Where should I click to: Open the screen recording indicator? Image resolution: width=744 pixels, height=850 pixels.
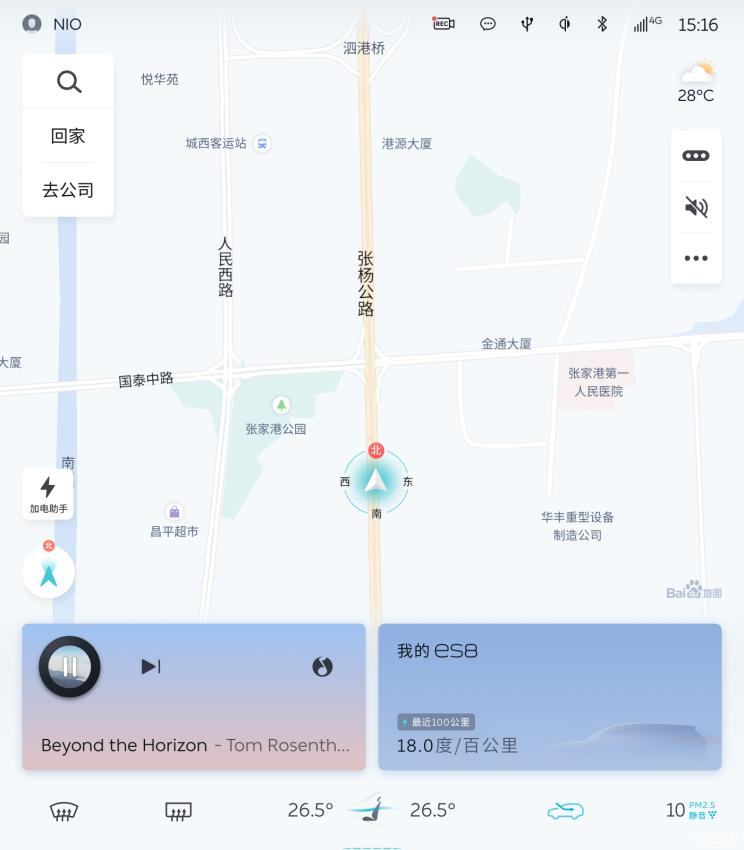point(443,23)
